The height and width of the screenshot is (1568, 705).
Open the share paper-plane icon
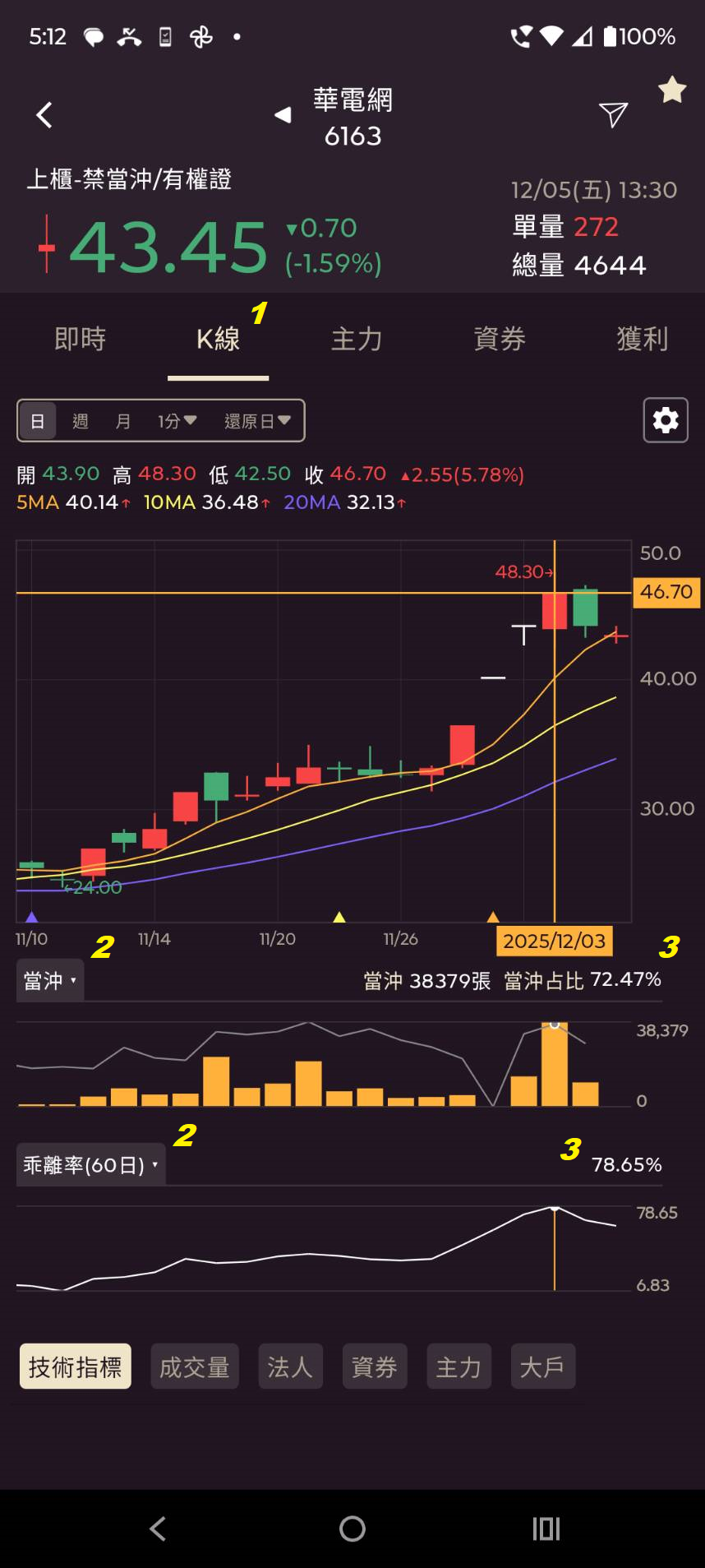[x=613, y=117]
